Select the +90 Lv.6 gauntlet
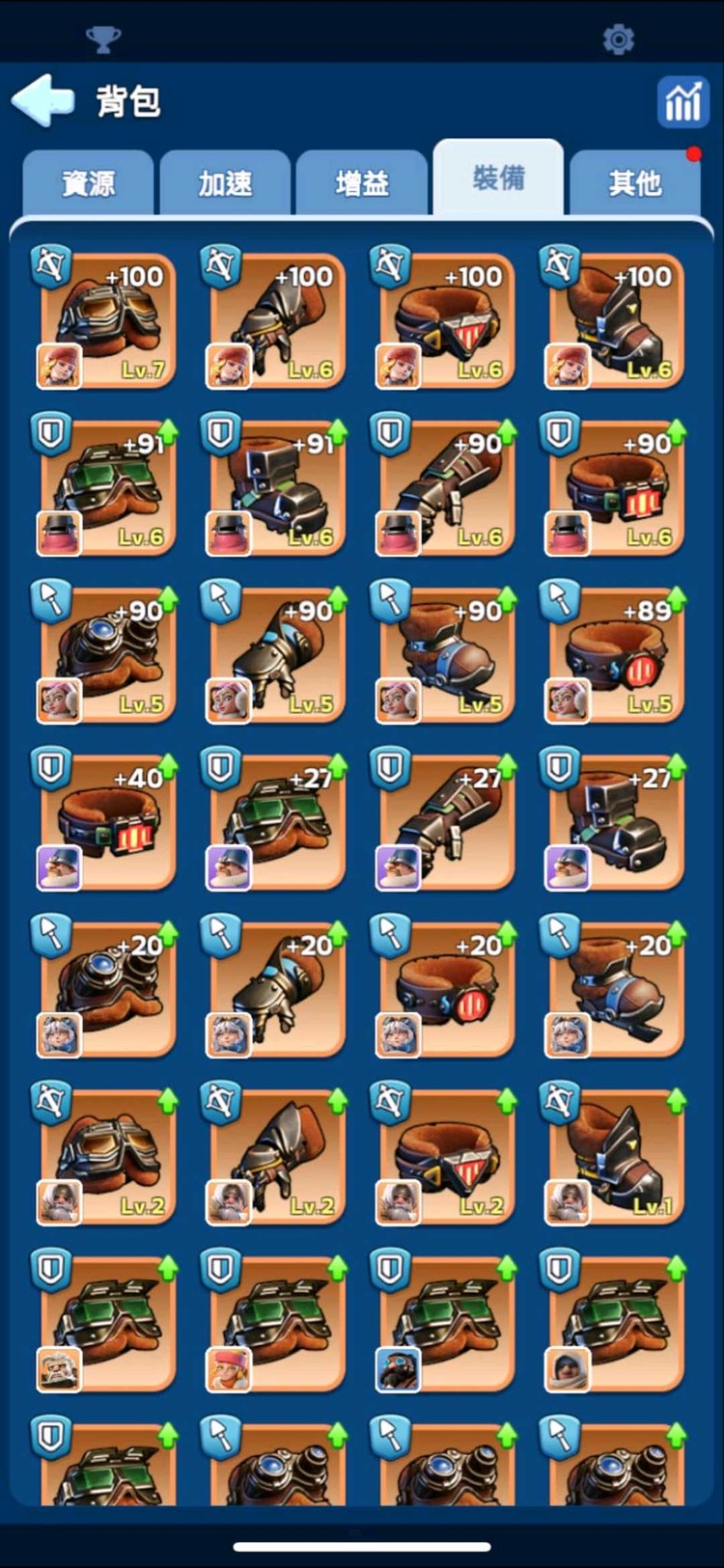724x1568 pixels. tap(445, 488)
